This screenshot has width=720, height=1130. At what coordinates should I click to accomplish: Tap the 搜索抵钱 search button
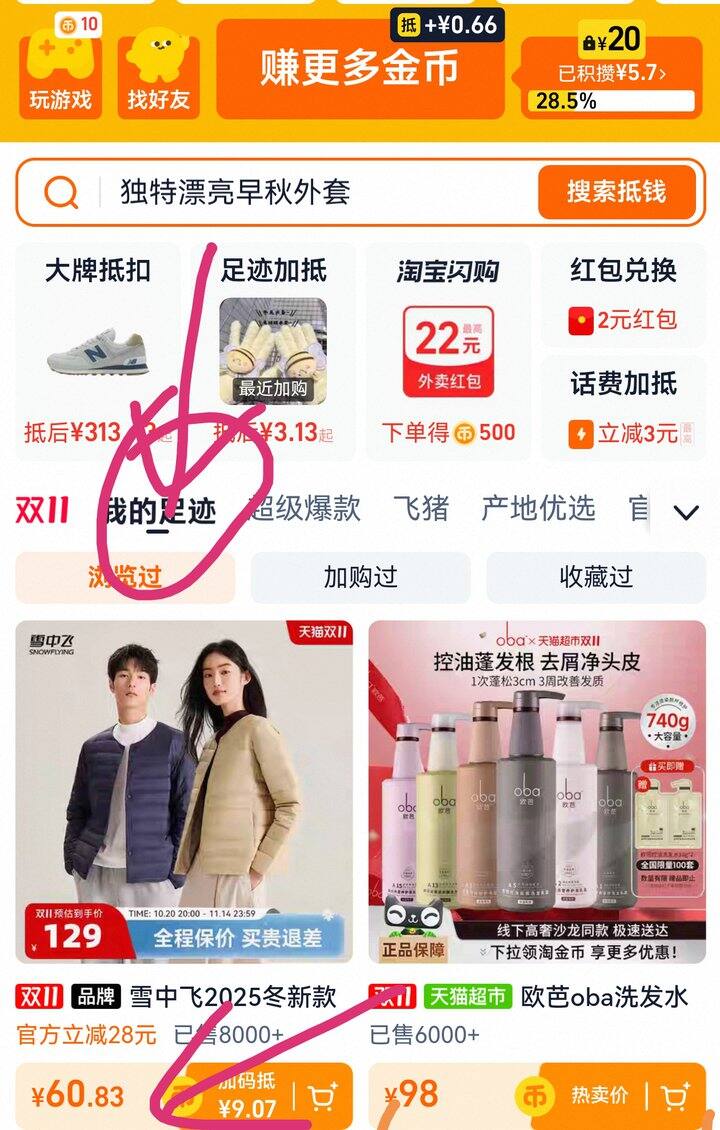[616, 192]
